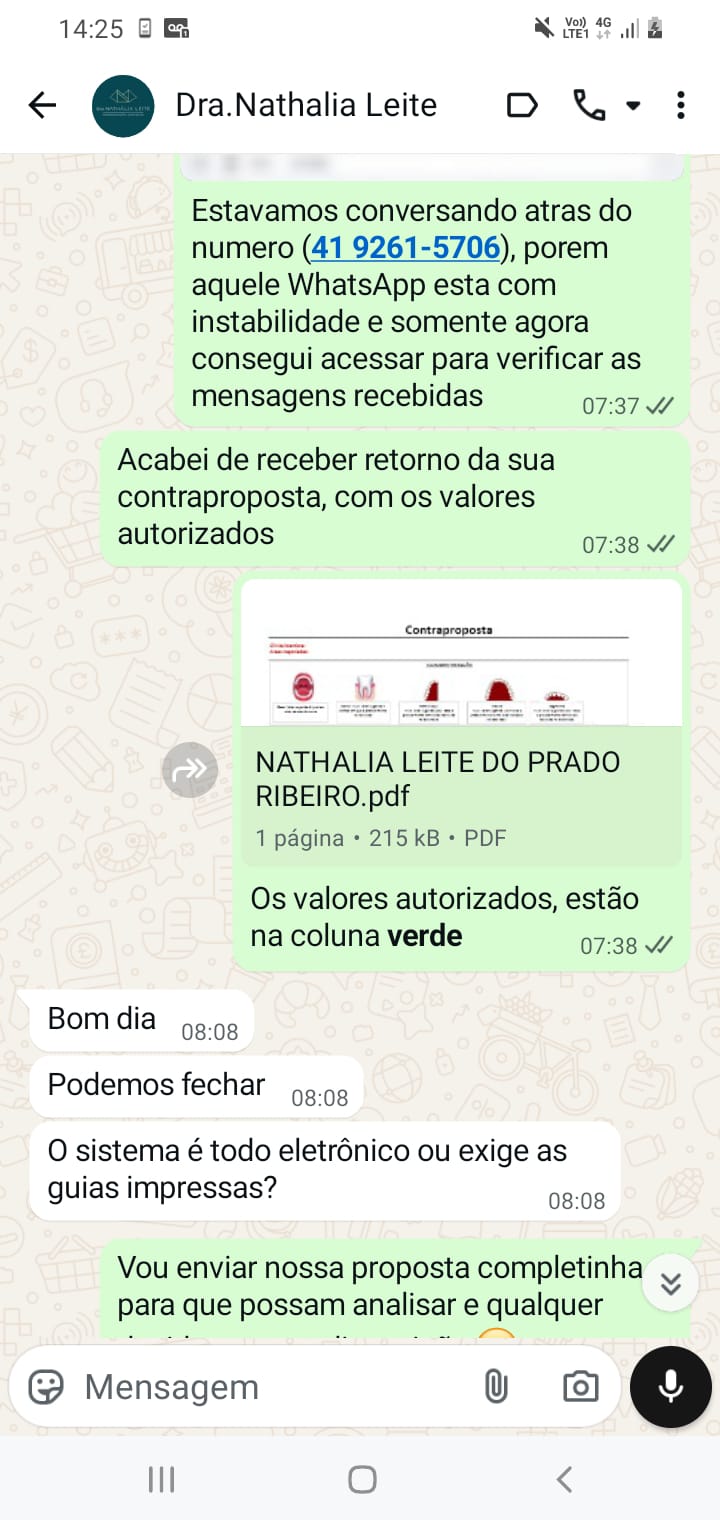Screen dimensions: 720x1520
Task: Record a voice message with the microphone
Action: [670, 1387]
